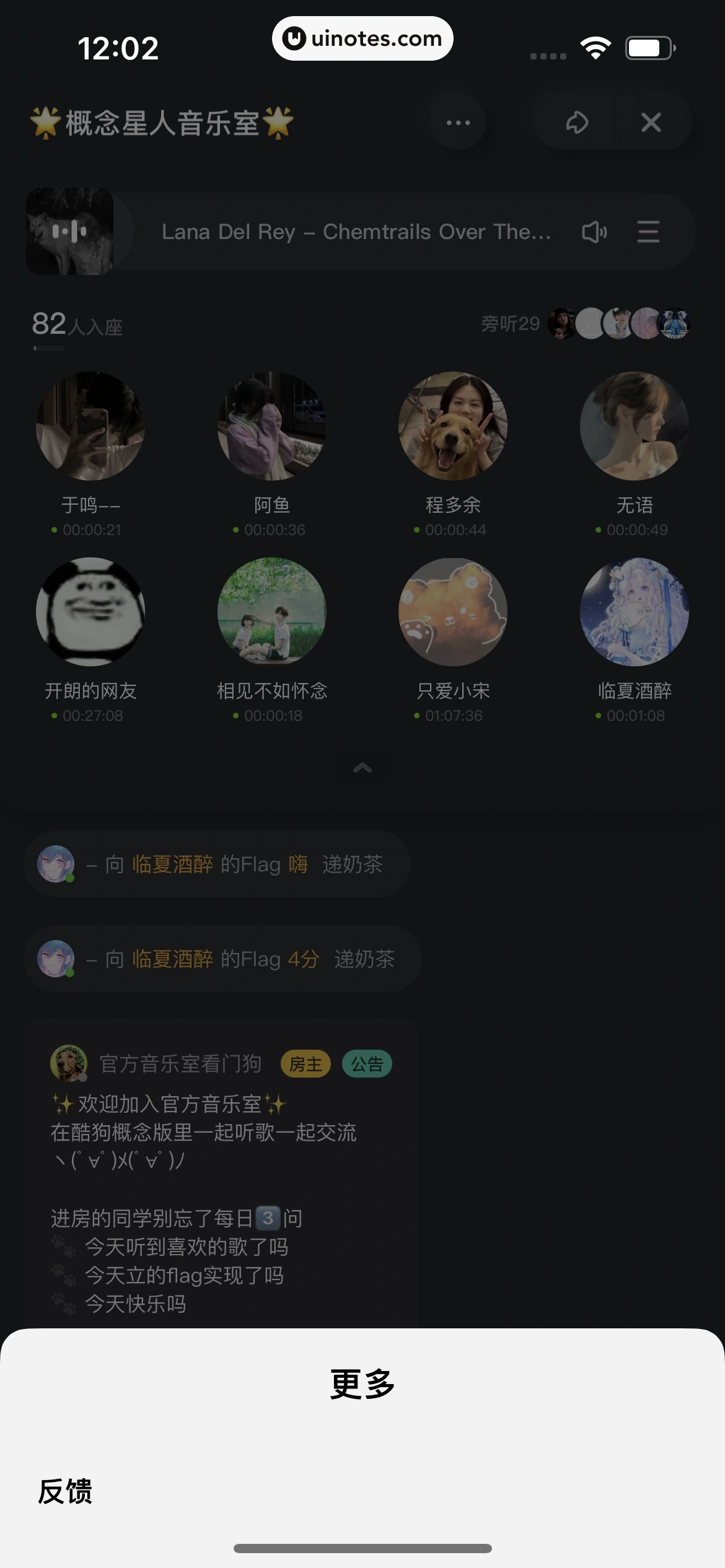Click the share arrow icon at top right
725x1568 pixels.
[576, 122]
